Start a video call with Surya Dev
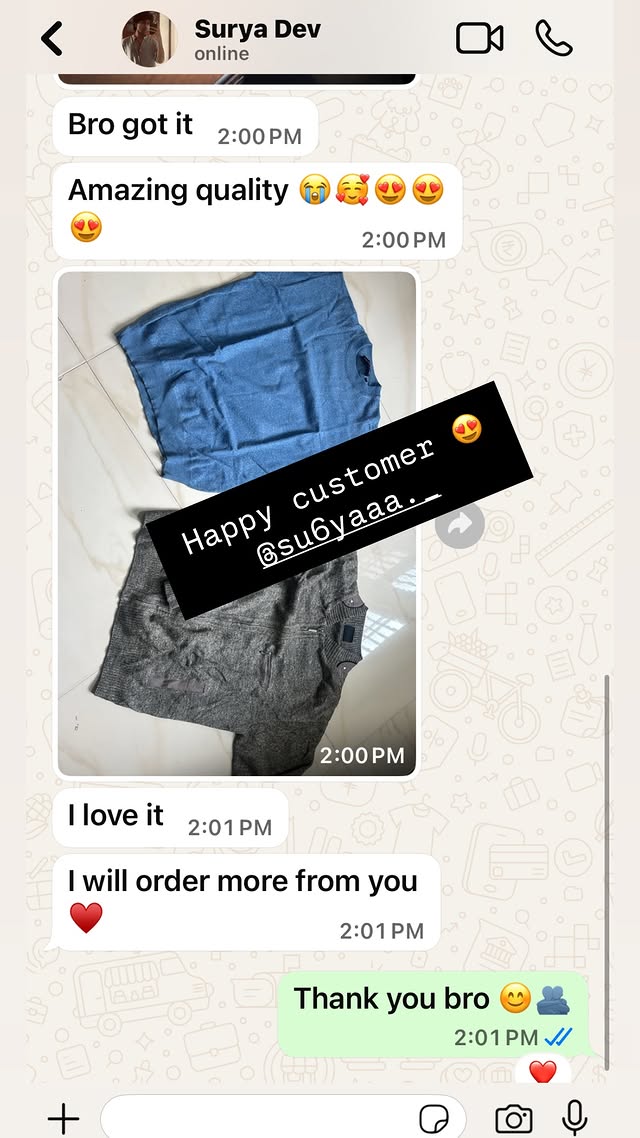Image resolution: width=640 pixels, height=1138 pixels. click(x=479, y=39)
